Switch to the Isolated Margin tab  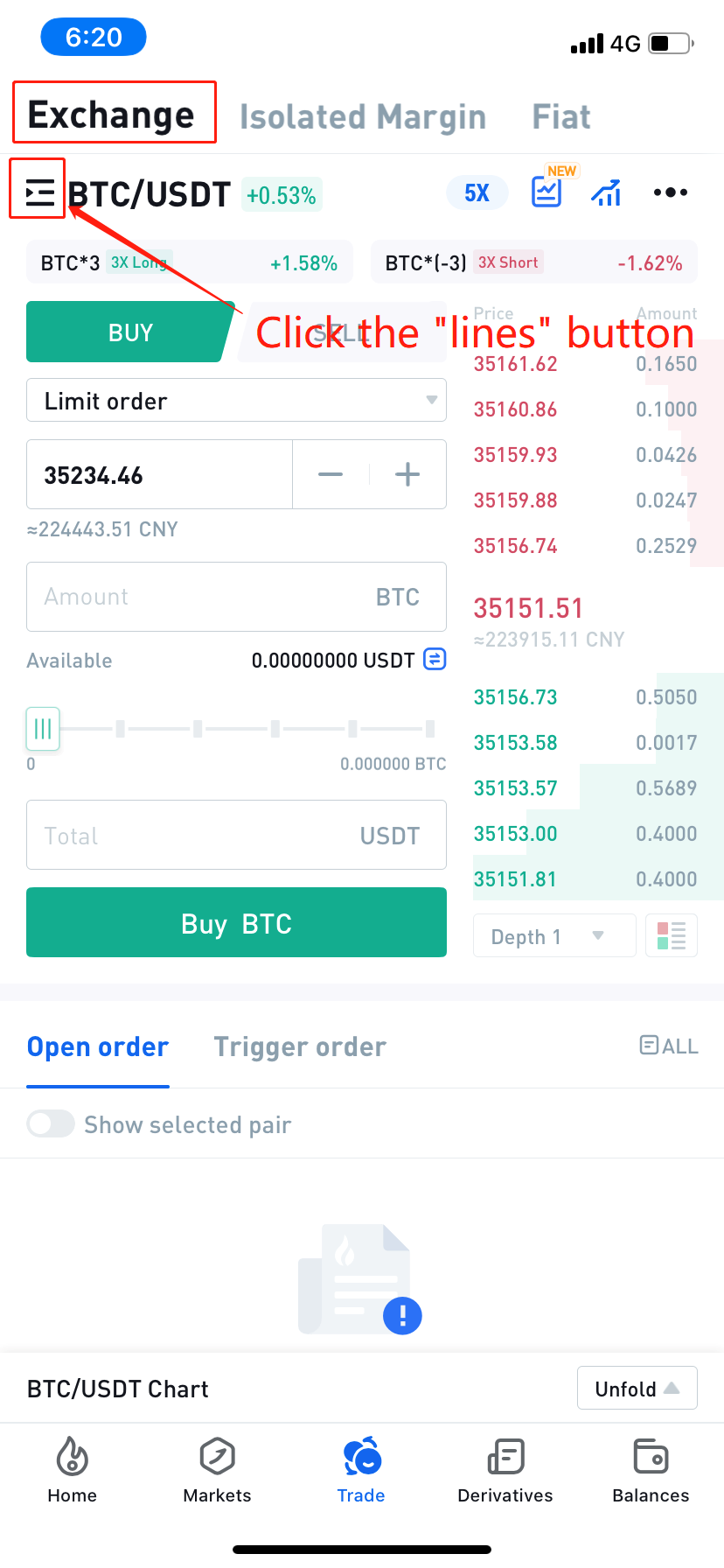(363, 116)
